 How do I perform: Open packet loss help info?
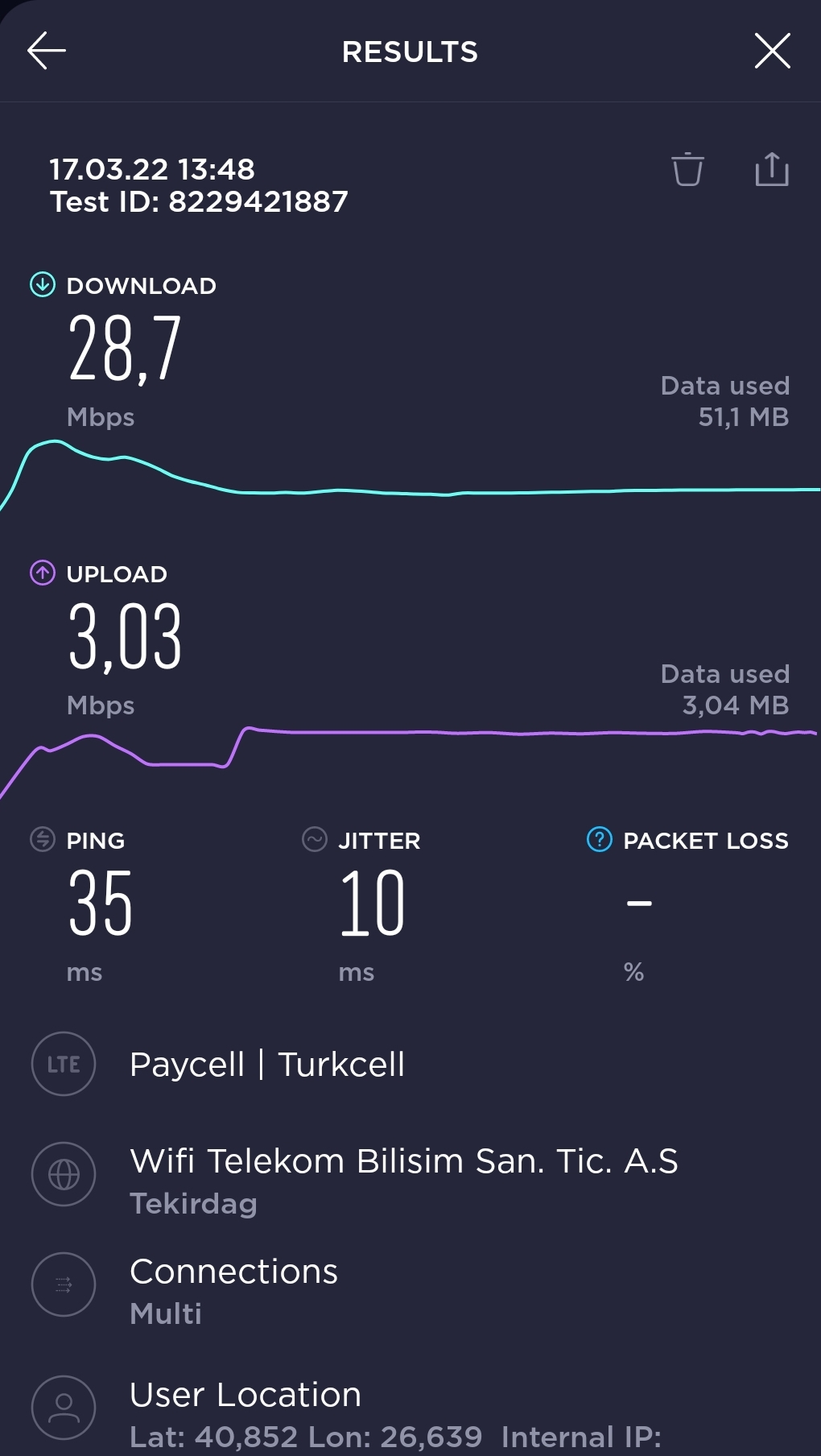(600, 839)
